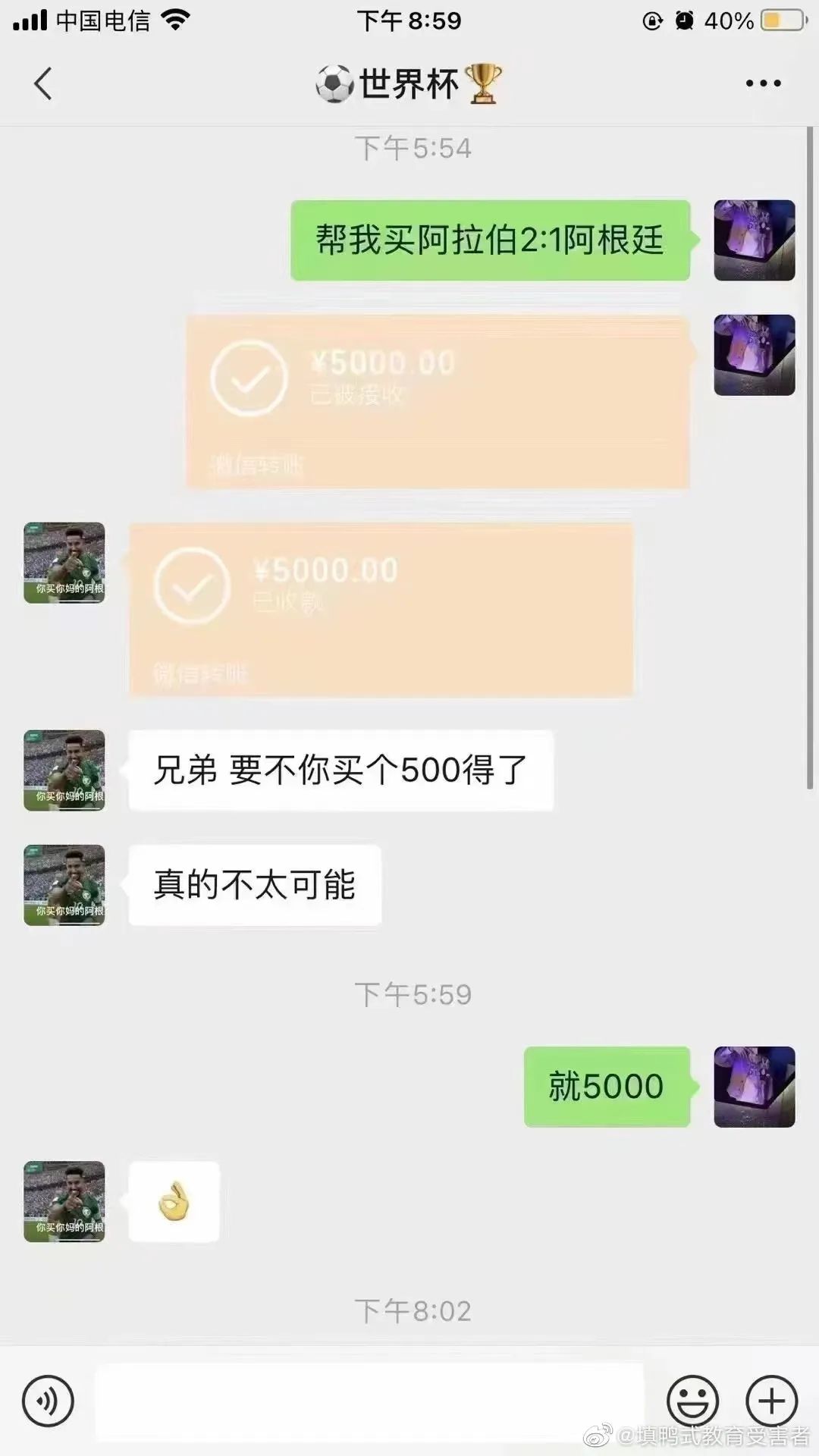This screenshot has width=819, height=1456.
Task: Open the emoji sticker panel
Action: click(692, 1401)
